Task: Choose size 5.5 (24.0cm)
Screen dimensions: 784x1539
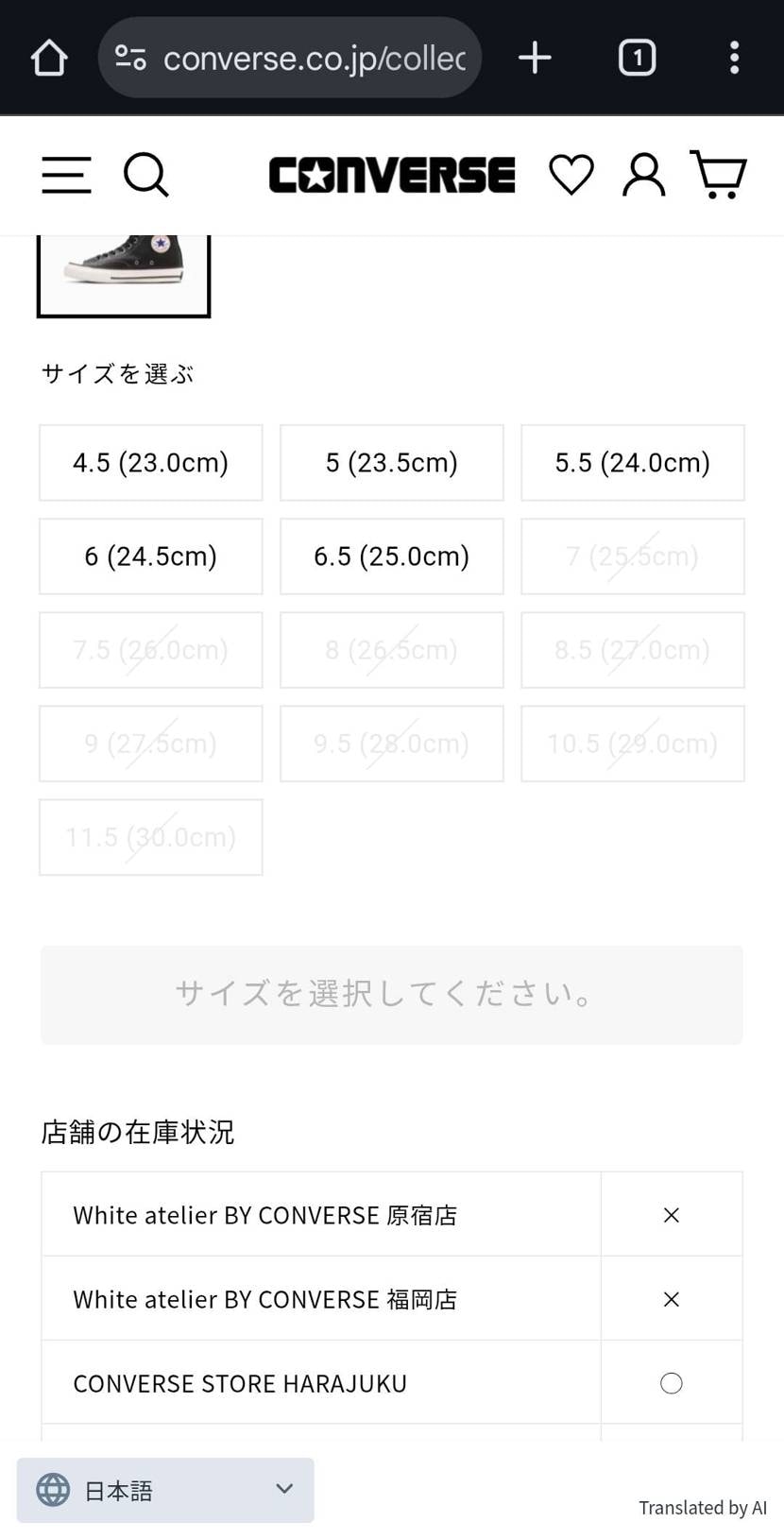Action: tap(633, 463)
